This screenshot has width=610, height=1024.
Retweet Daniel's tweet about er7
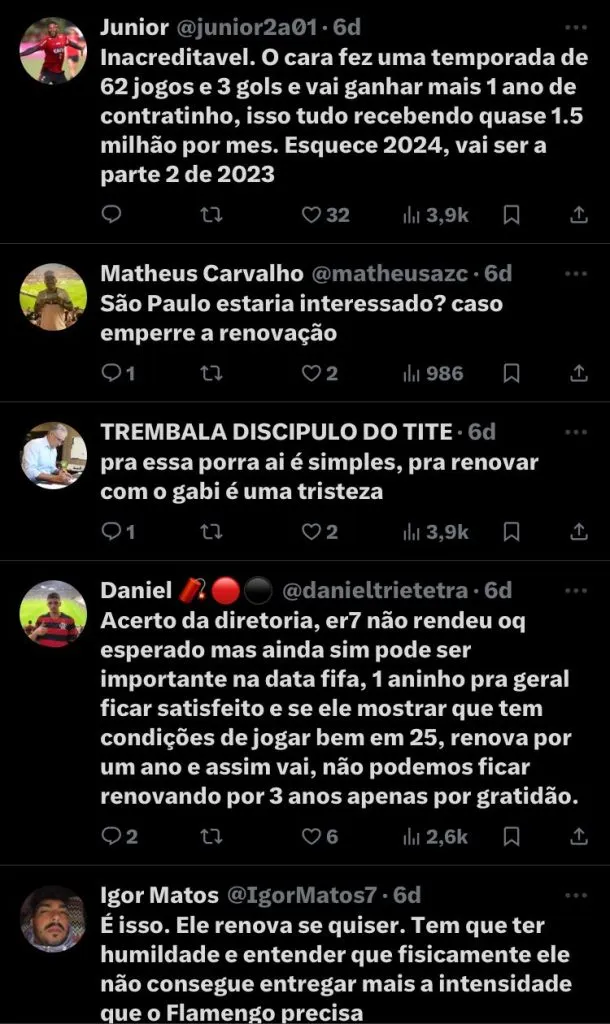[211, 835]
